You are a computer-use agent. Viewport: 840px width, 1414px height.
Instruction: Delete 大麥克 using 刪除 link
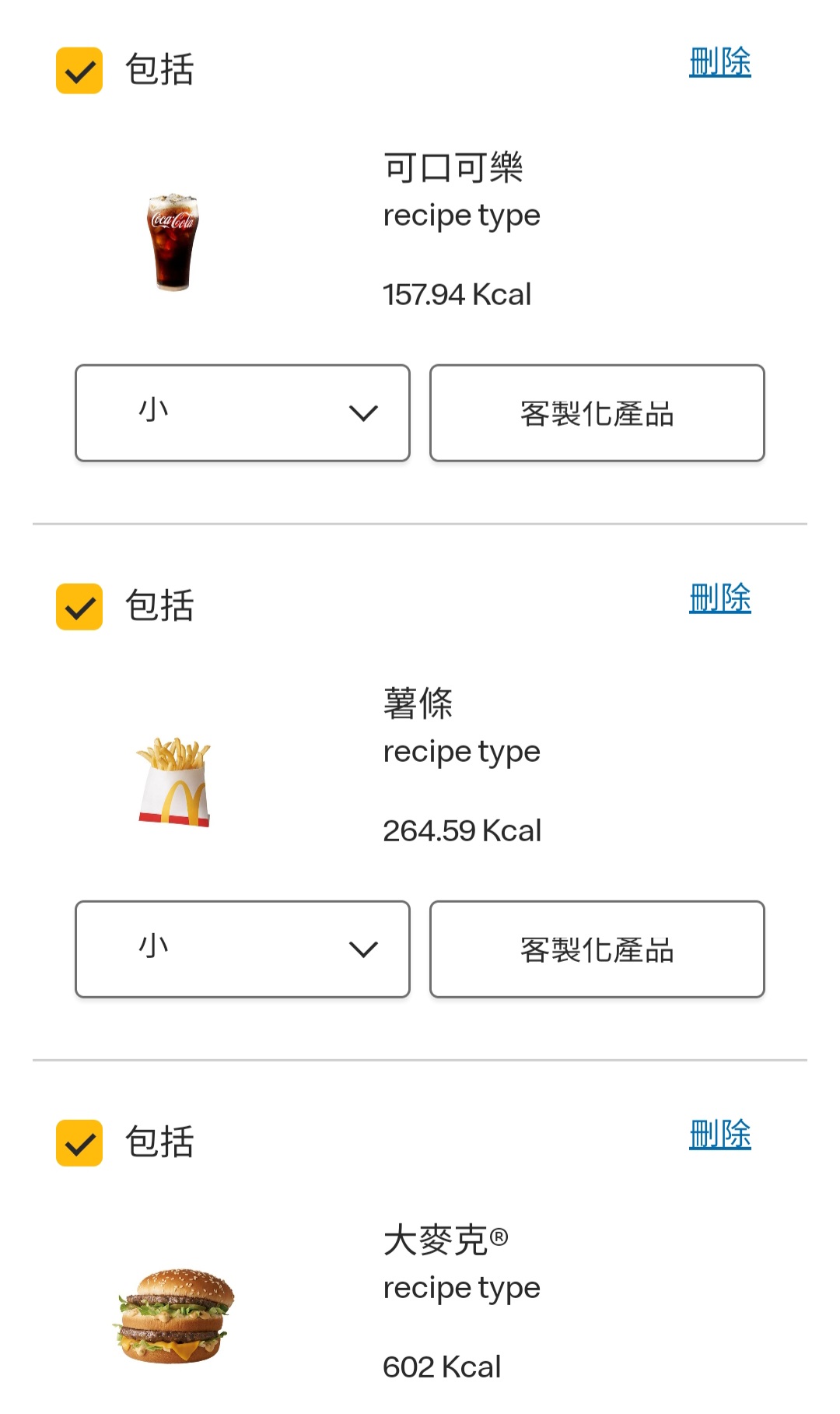pos(719,1135)
